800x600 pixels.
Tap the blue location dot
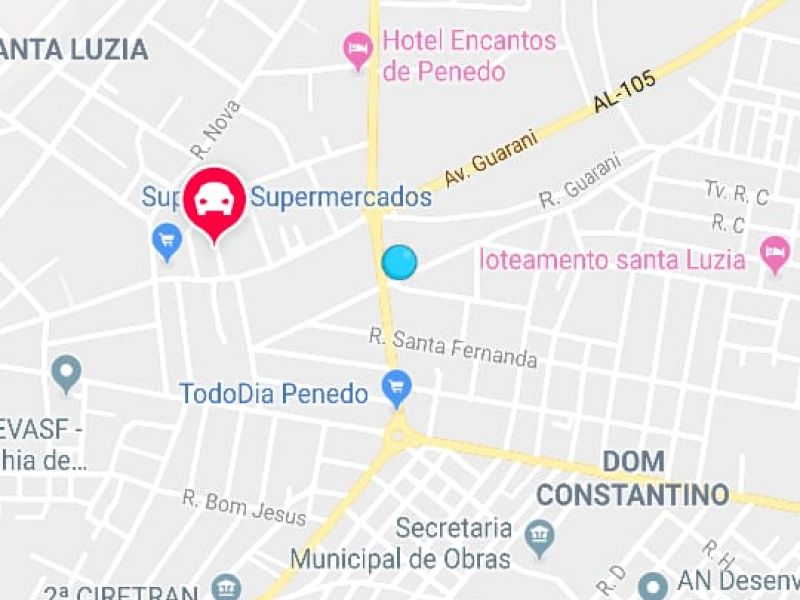(399, 262)
